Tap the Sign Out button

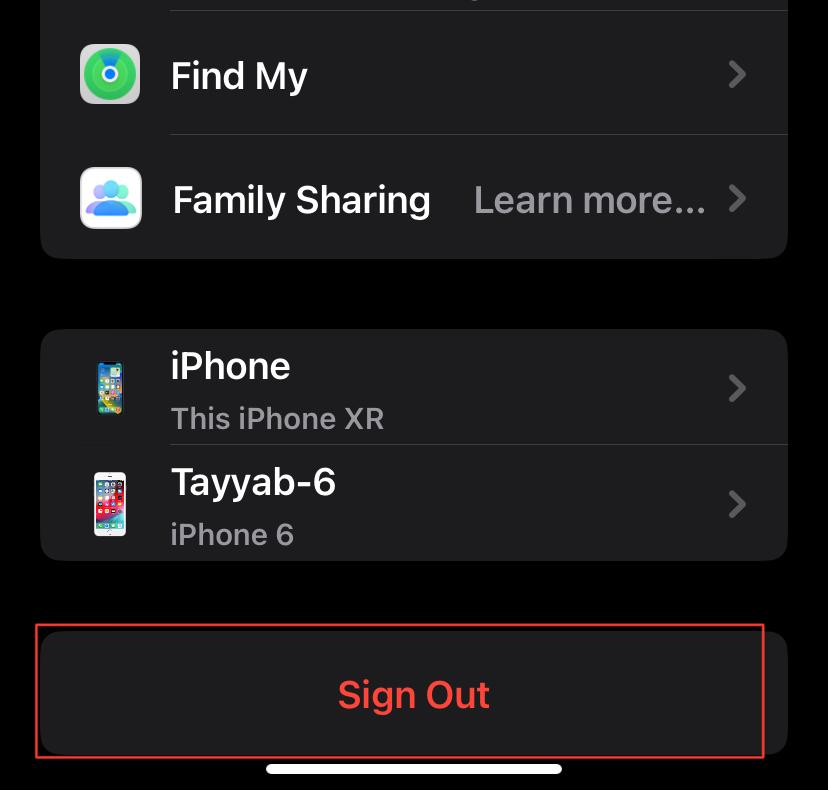[413, 694]
